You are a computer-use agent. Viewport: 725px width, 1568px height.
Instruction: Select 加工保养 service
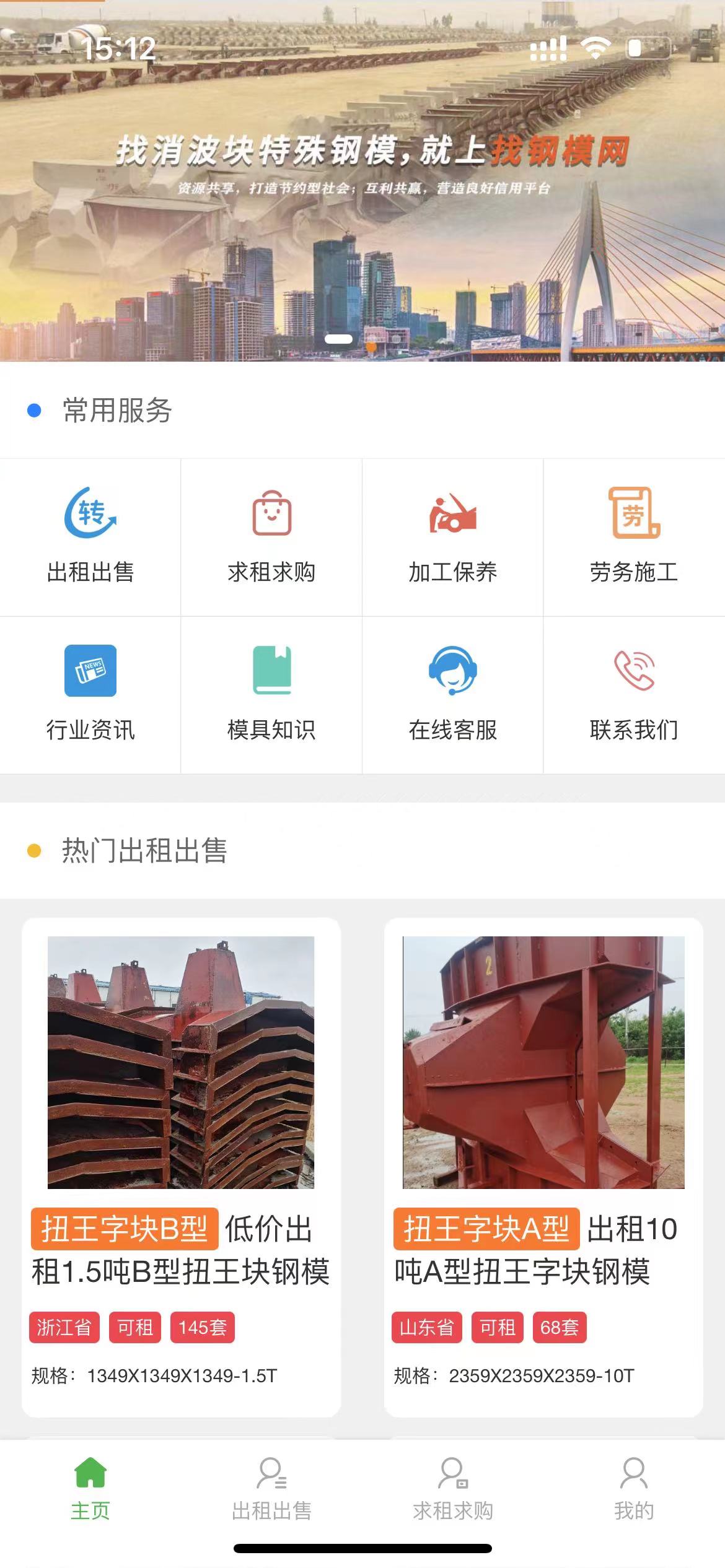pyautogui.click(x=452, y=536)
